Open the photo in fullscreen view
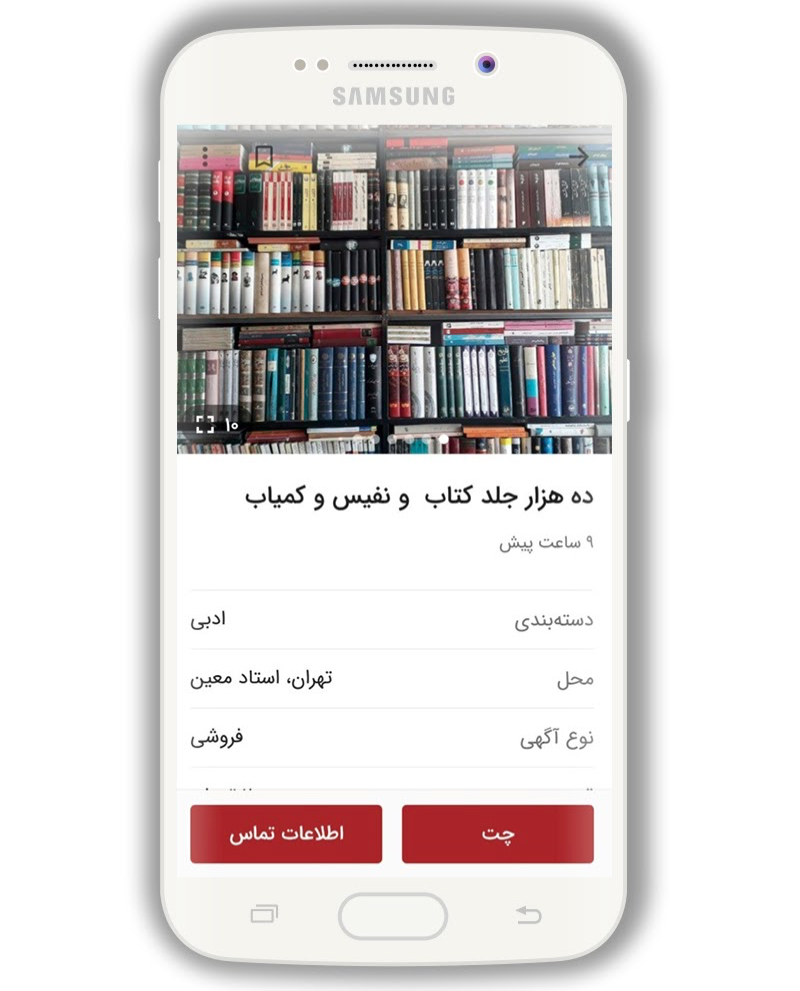Viewport: 800px width, 991px height. (206, 424)
